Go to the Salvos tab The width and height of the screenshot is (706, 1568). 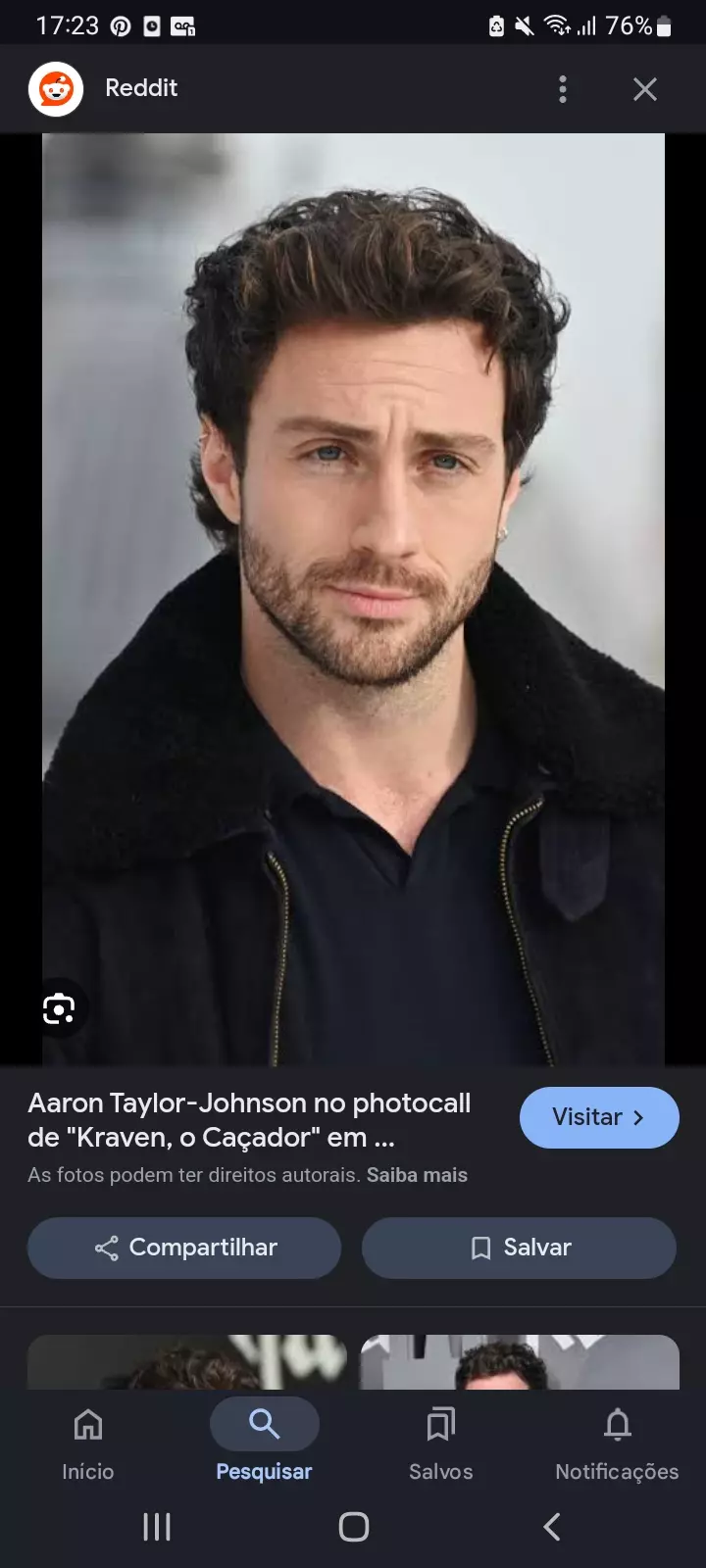coord(440,1443)
